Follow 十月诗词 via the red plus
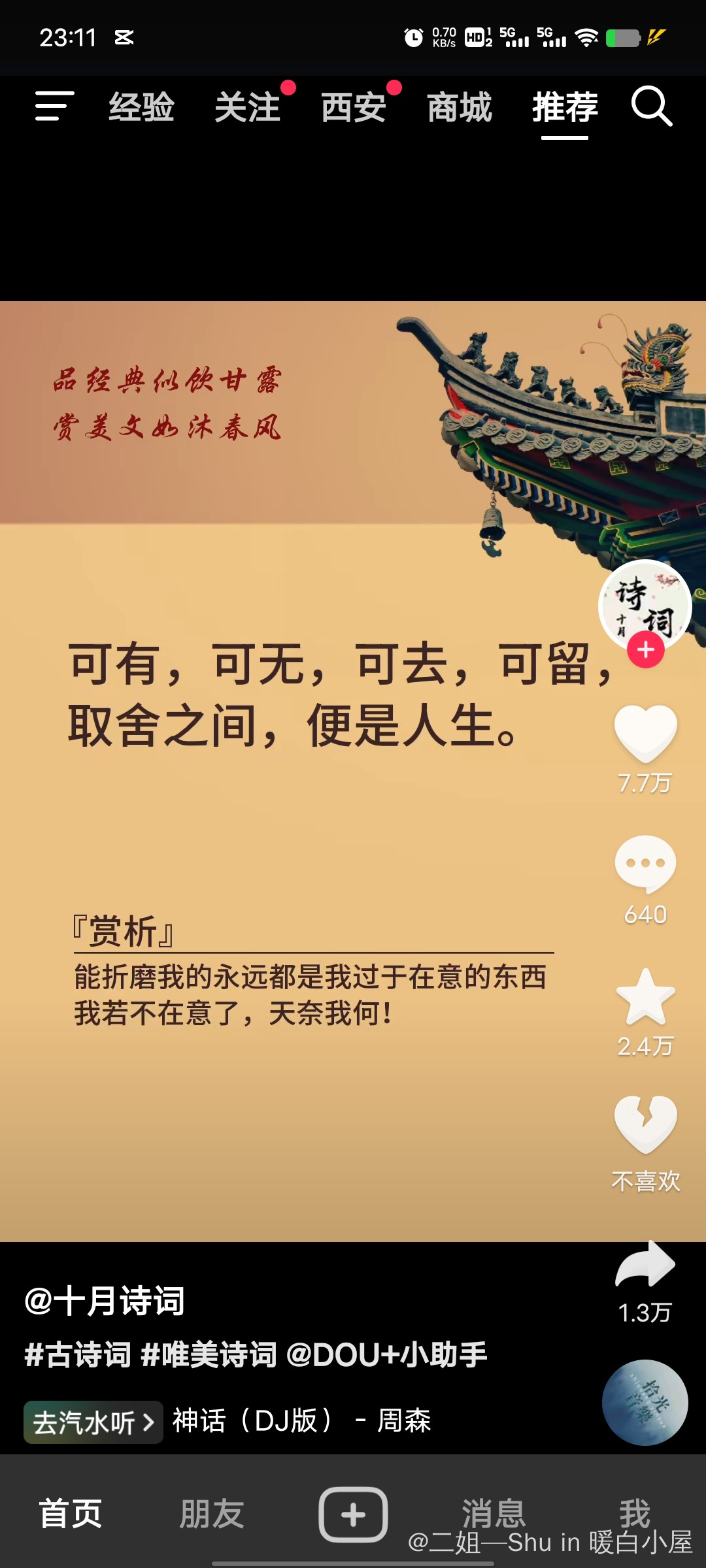 pos(645,650)
